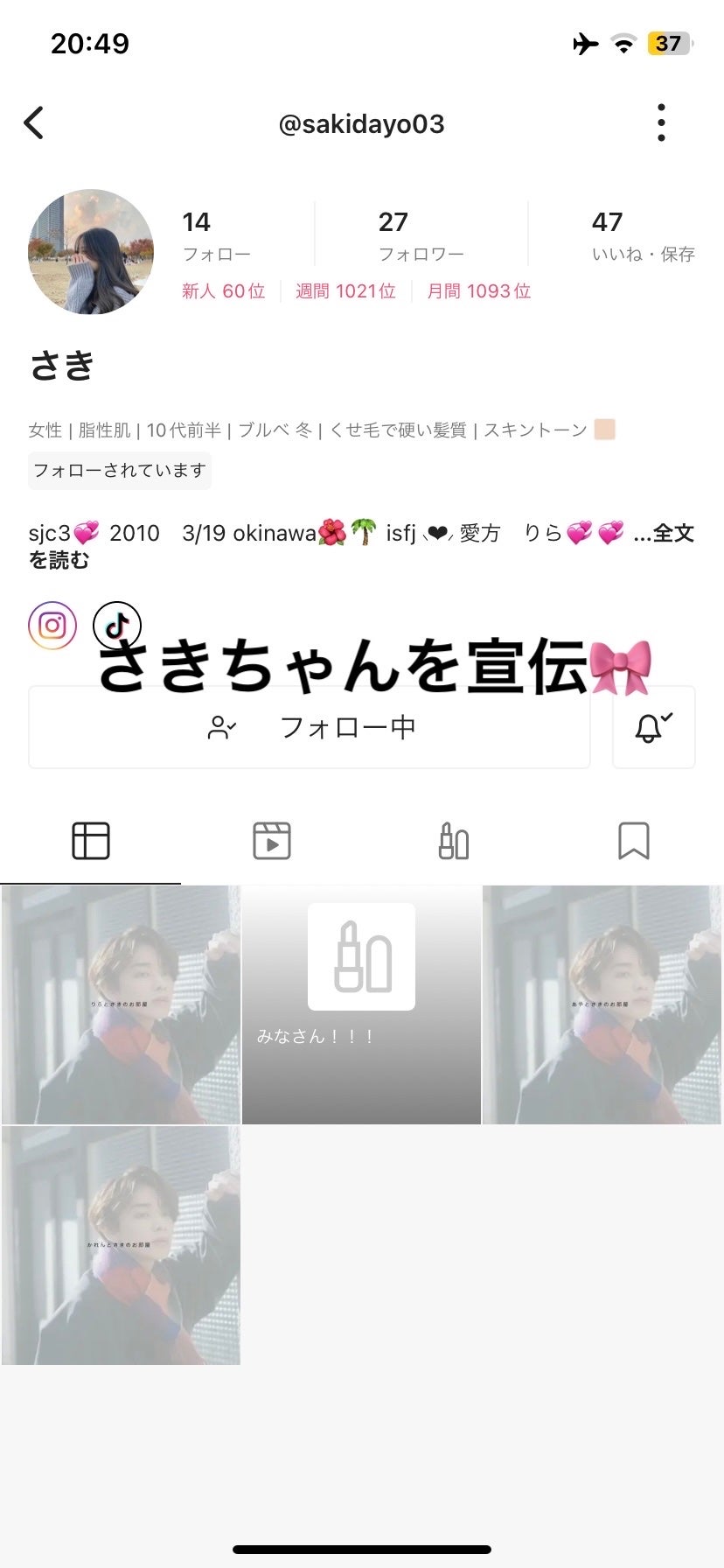
Task: Expand bio with 全文を読む
Action: coord(663,534)
